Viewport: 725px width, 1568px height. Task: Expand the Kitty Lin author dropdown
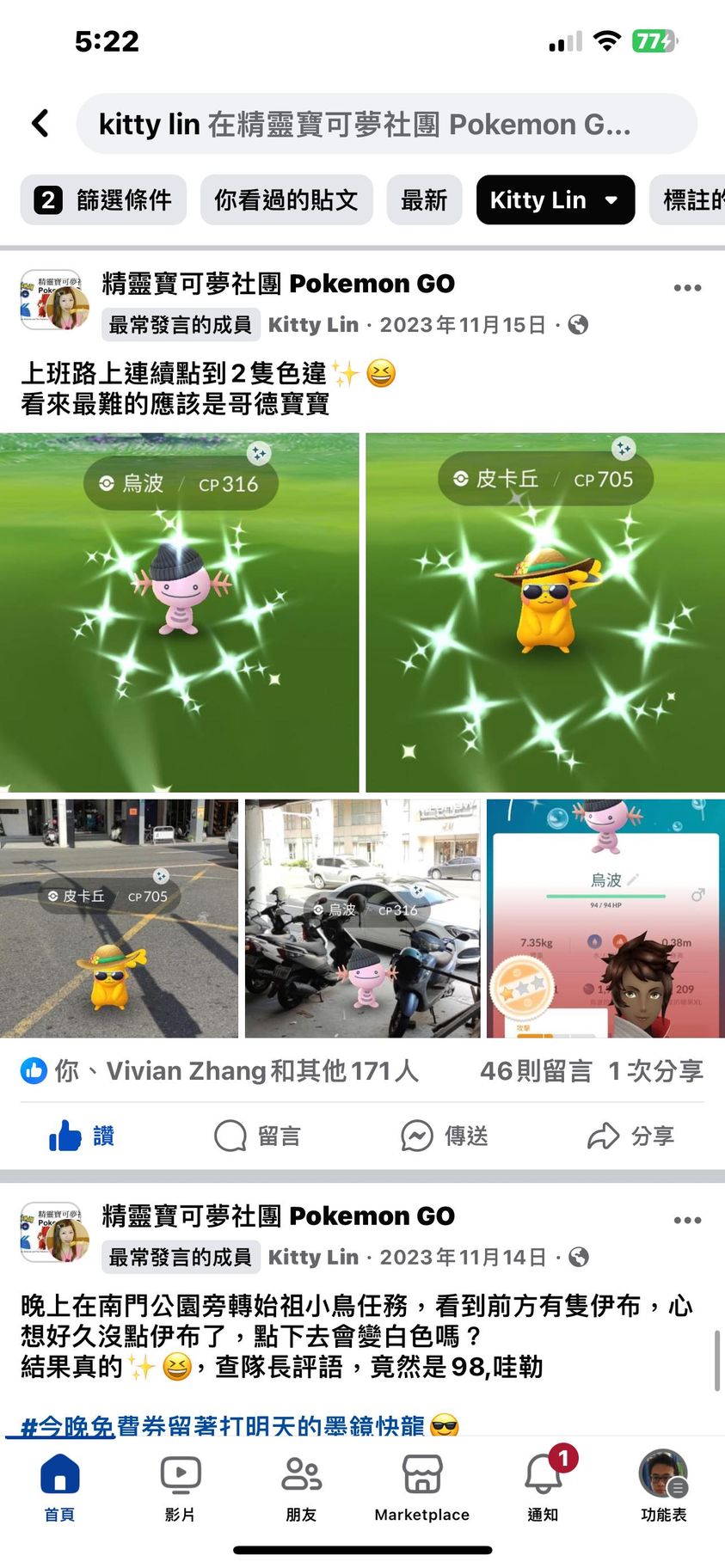pyautogui.click(x=555, y=200)
